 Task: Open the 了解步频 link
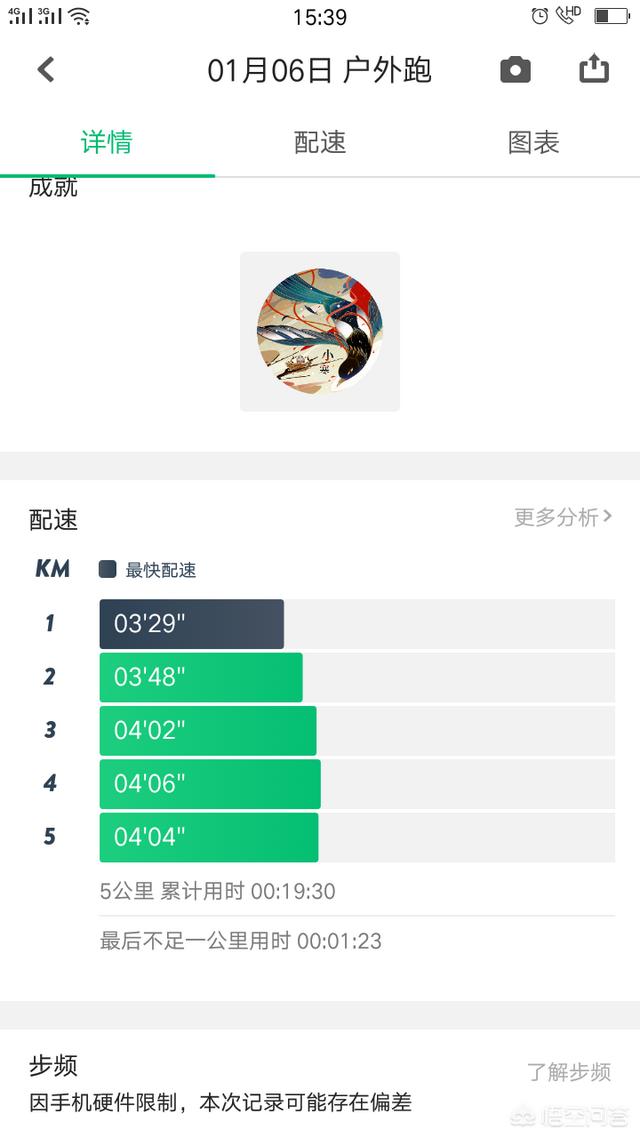[568, 1072]
